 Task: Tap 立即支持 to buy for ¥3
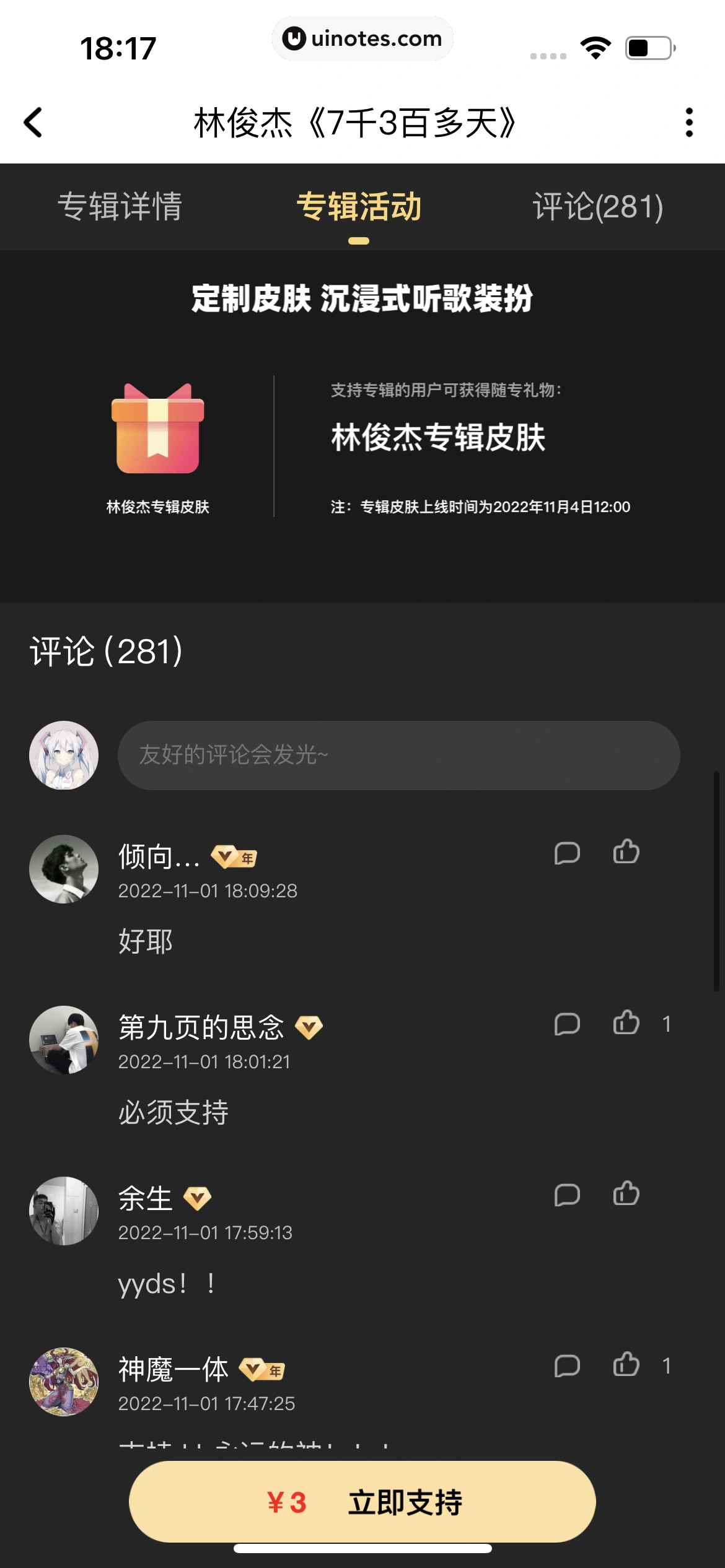tap(362, 1502)
